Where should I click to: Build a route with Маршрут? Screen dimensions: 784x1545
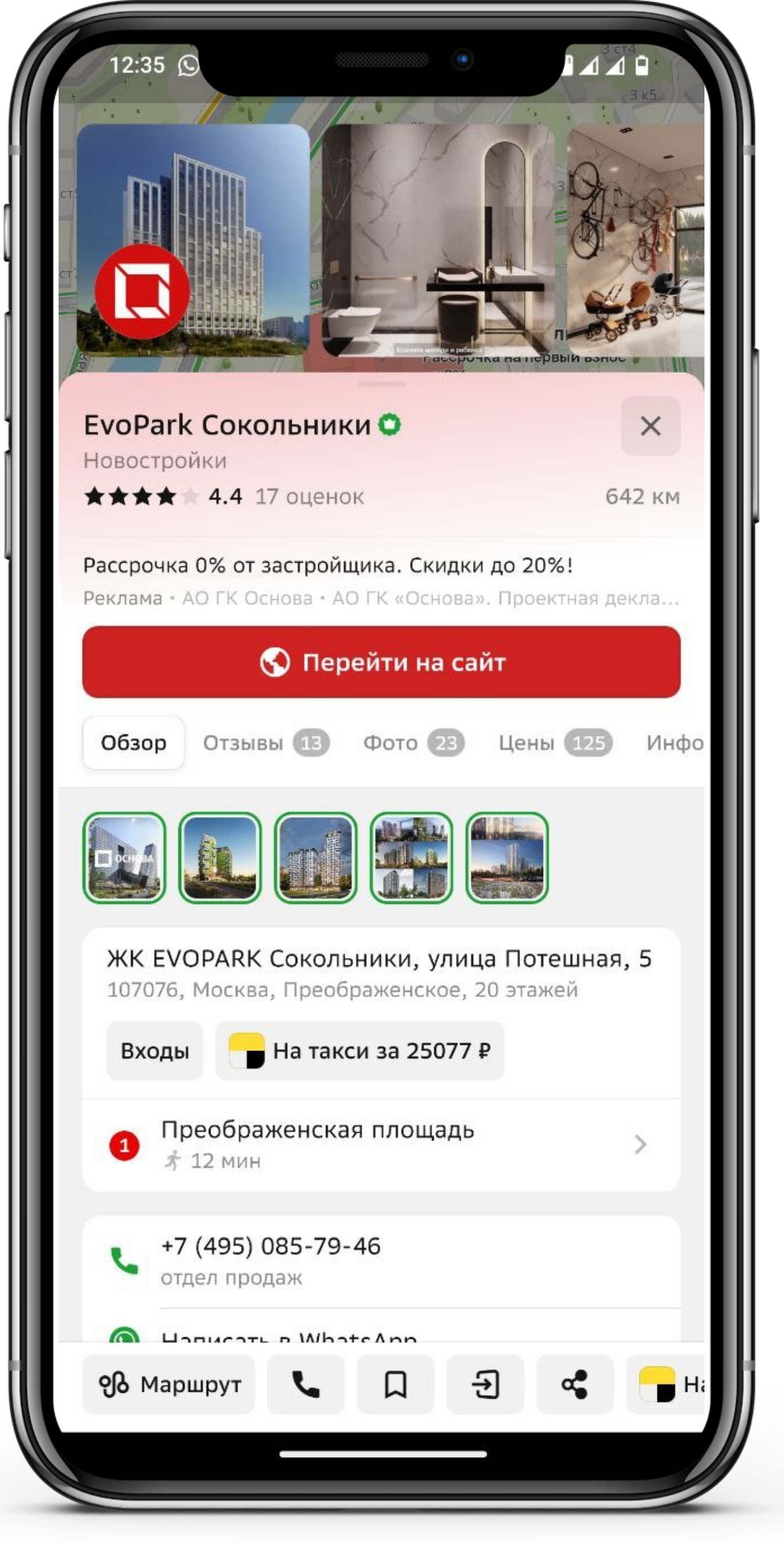tap(169, 1384)
